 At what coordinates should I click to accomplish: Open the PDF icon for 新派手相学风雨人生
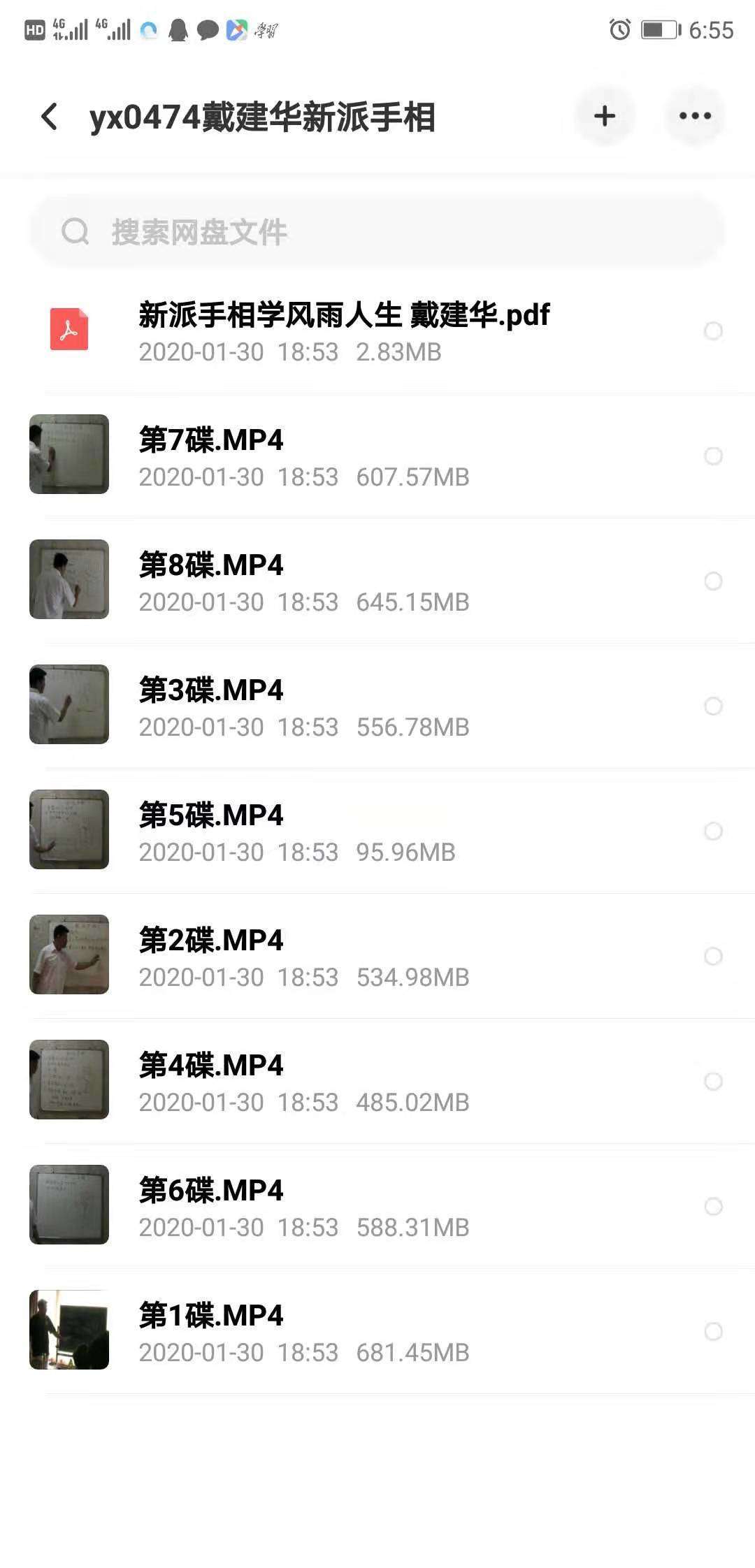coord(69,328)
